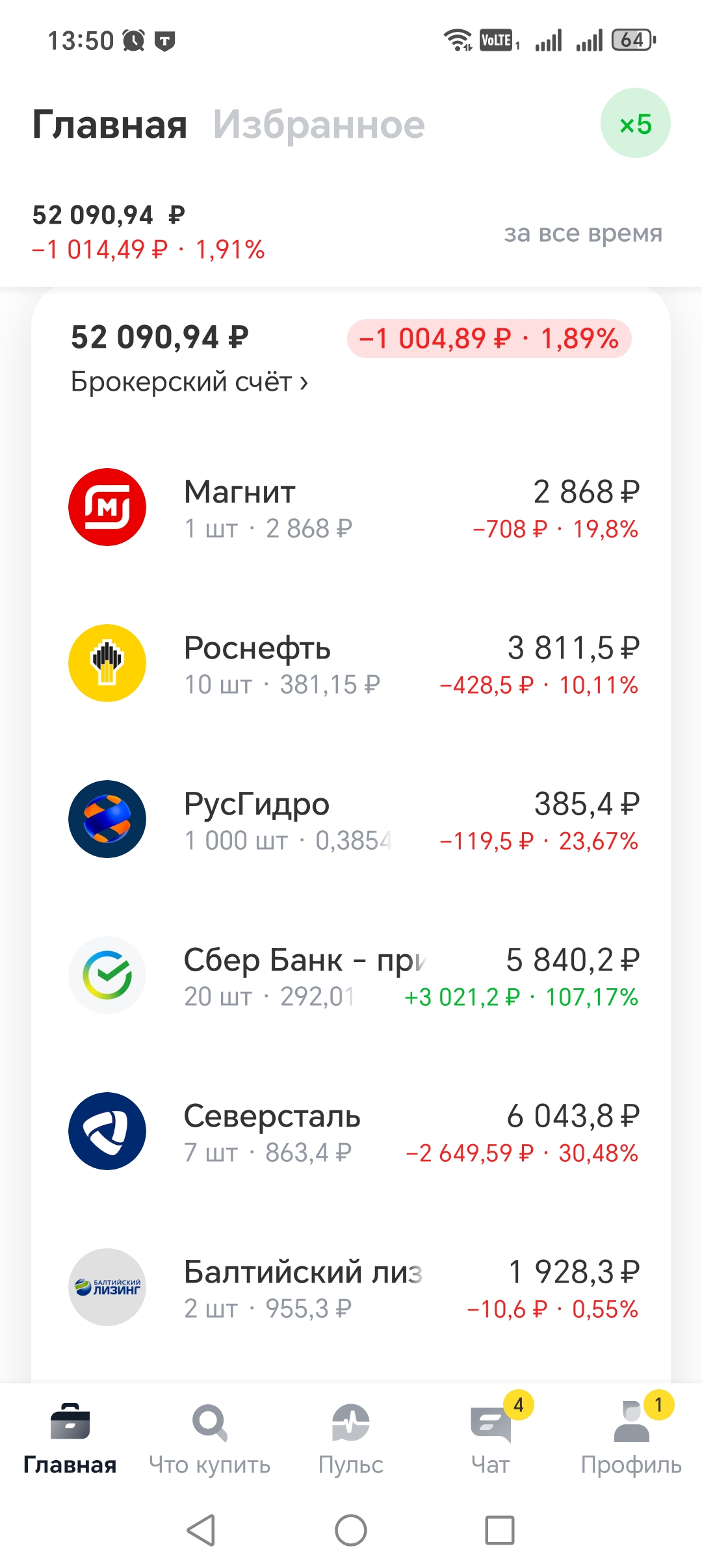
Task: Open the Магнит position
Action: tap(351, 508)
